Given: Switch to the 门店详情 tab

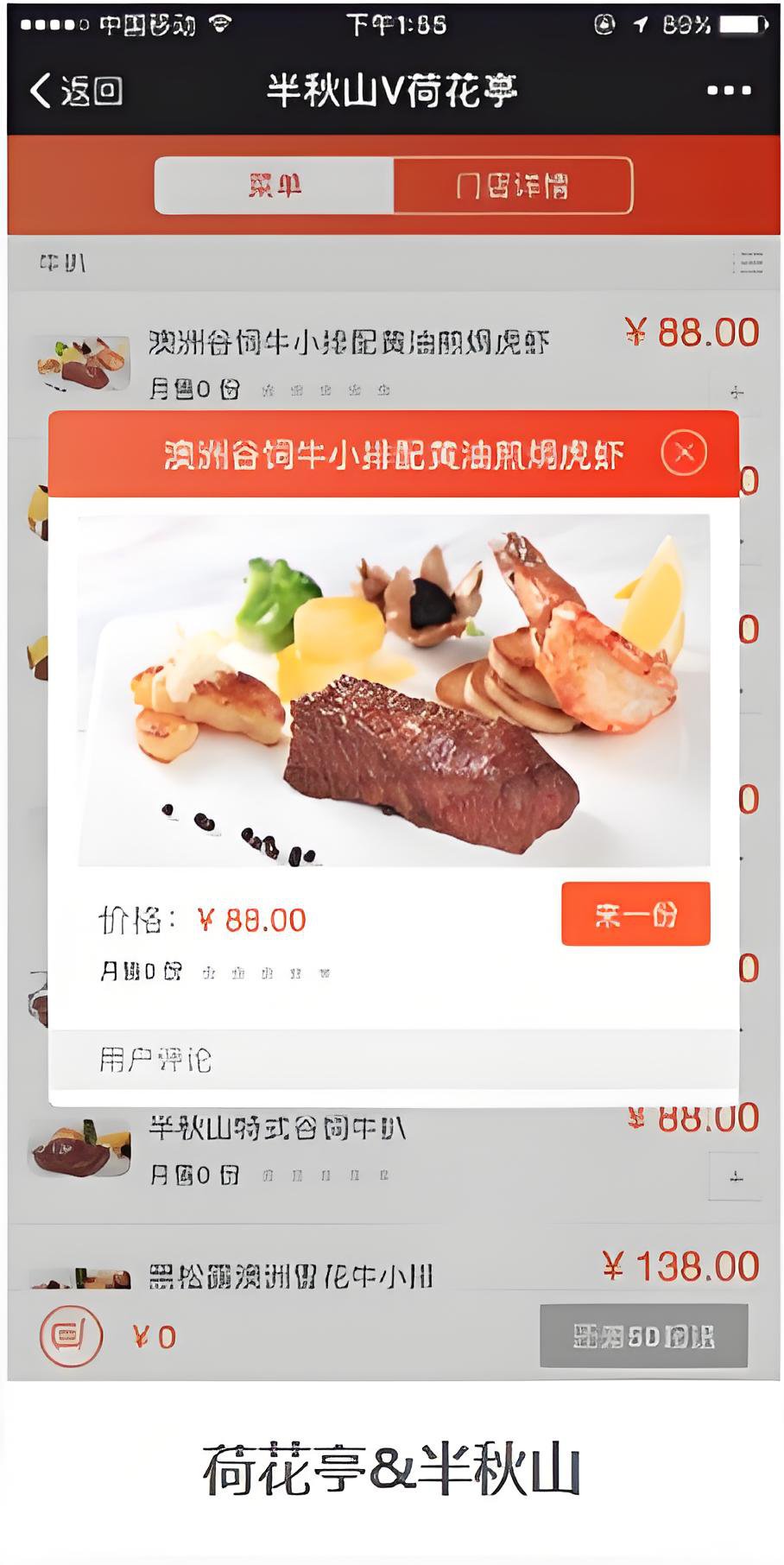Looking at the screenshot, I should (513, 185).
